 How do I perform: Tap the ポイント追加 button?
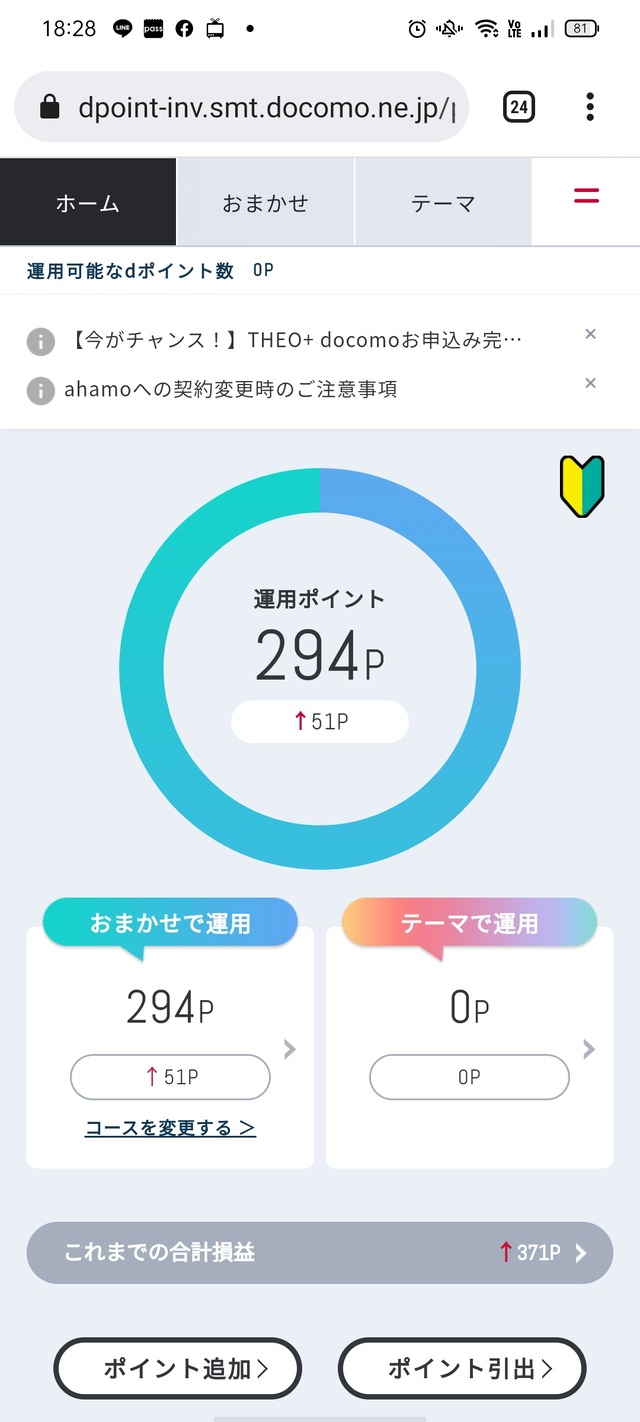177,1368
